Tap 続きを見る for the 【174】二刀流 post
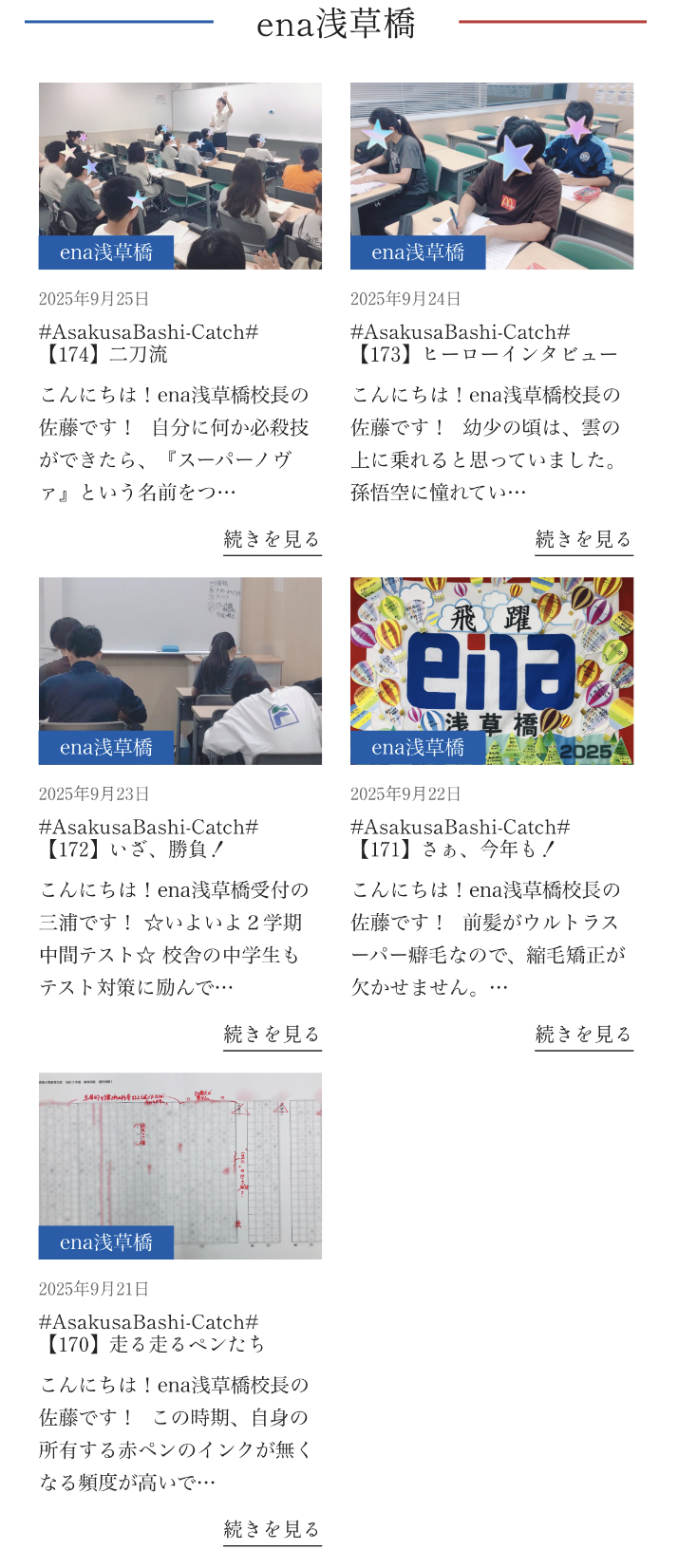The image size is (678, 1568). point(272,540)
